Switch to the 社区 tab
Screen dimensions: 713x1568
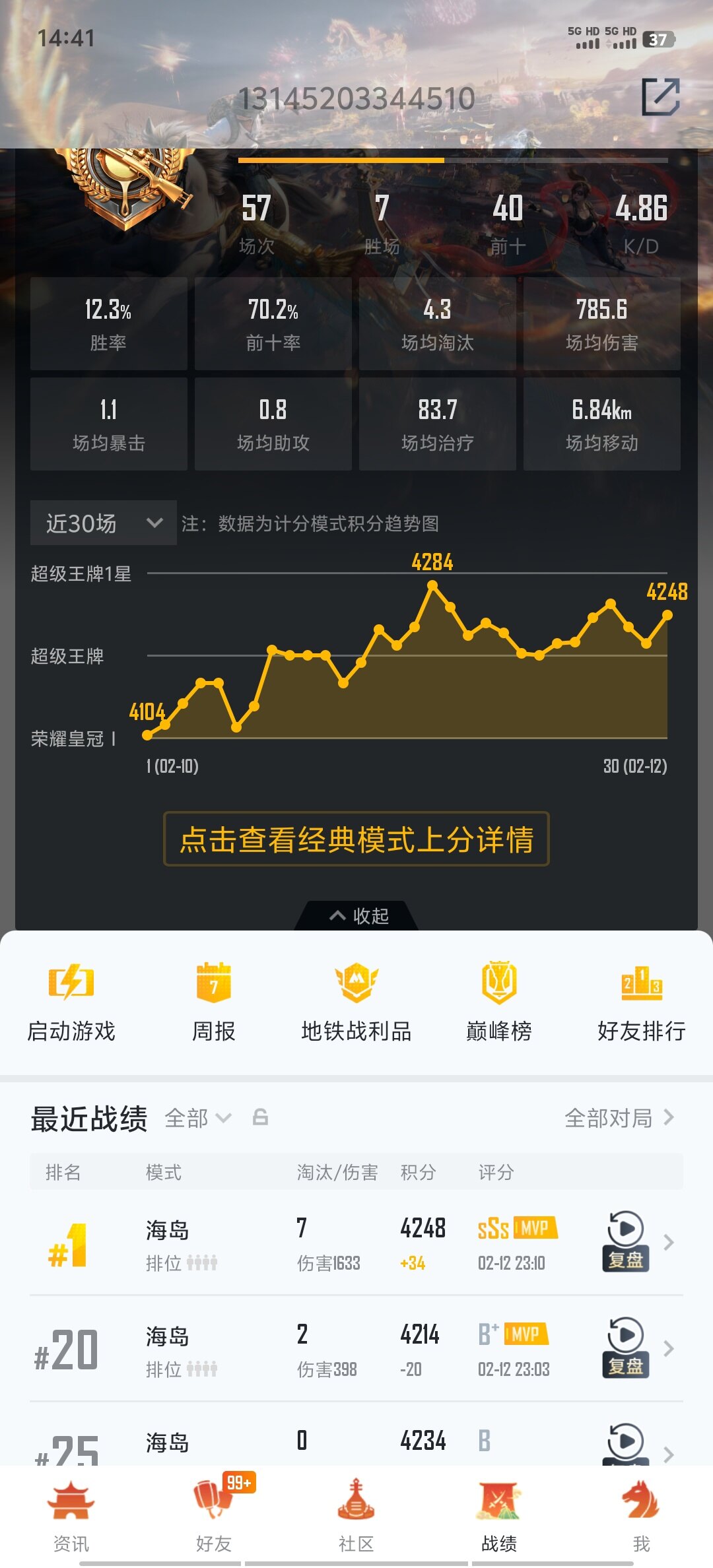pyautogui.click(x=356, y=1516)
